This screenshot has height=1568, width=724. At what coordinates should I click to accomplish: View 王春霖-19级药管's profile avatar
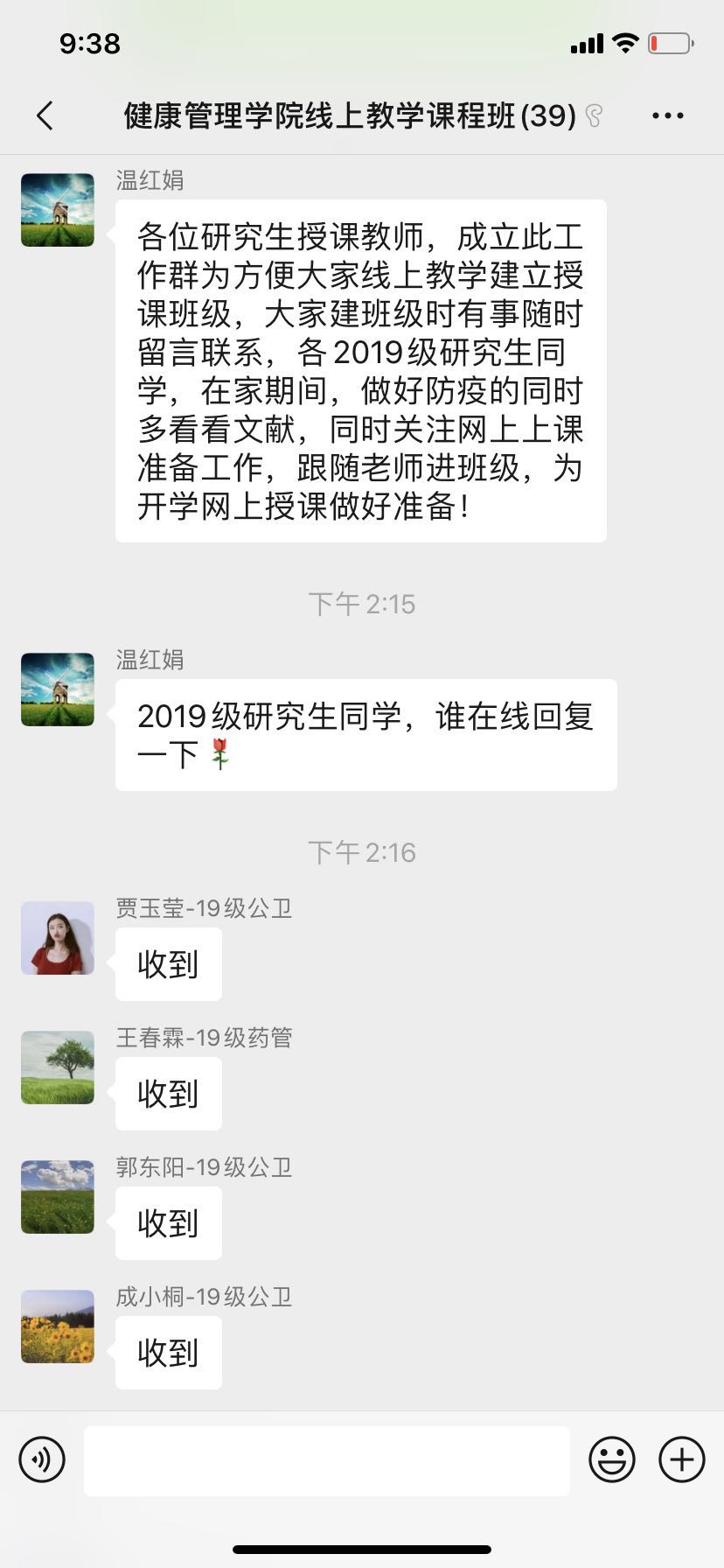pyautogui.click(x=58, y=1067)
